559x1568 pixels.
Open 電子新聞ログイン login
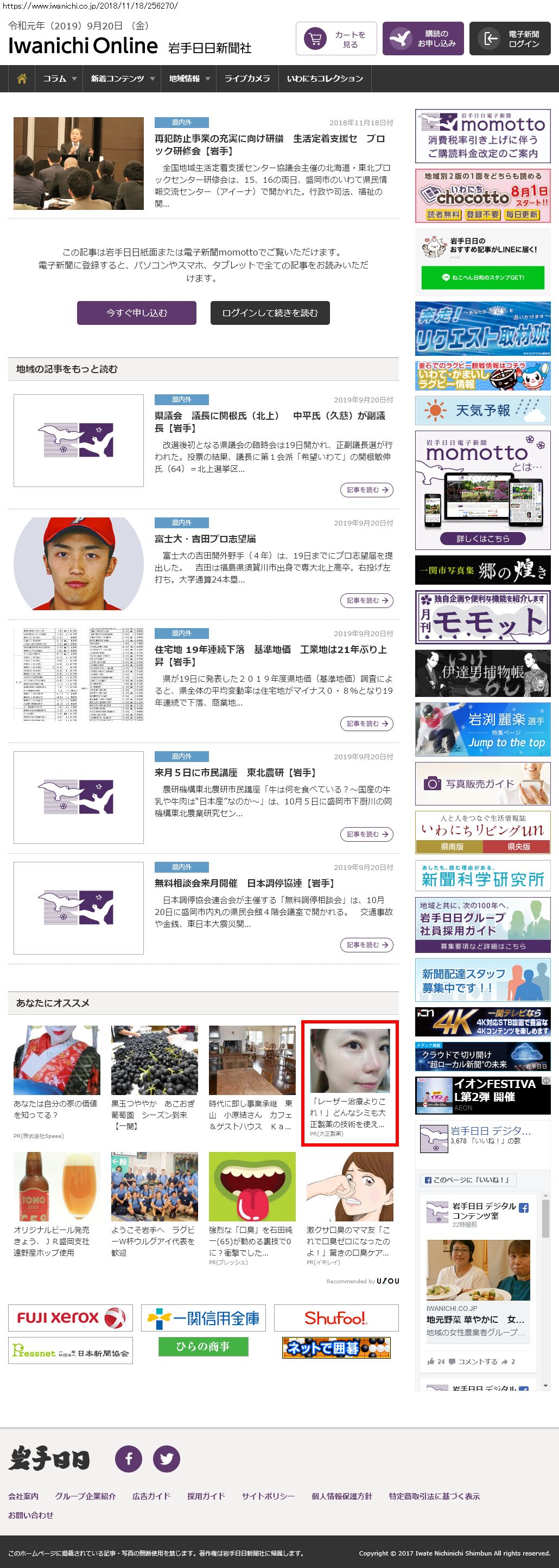(510, 39)
